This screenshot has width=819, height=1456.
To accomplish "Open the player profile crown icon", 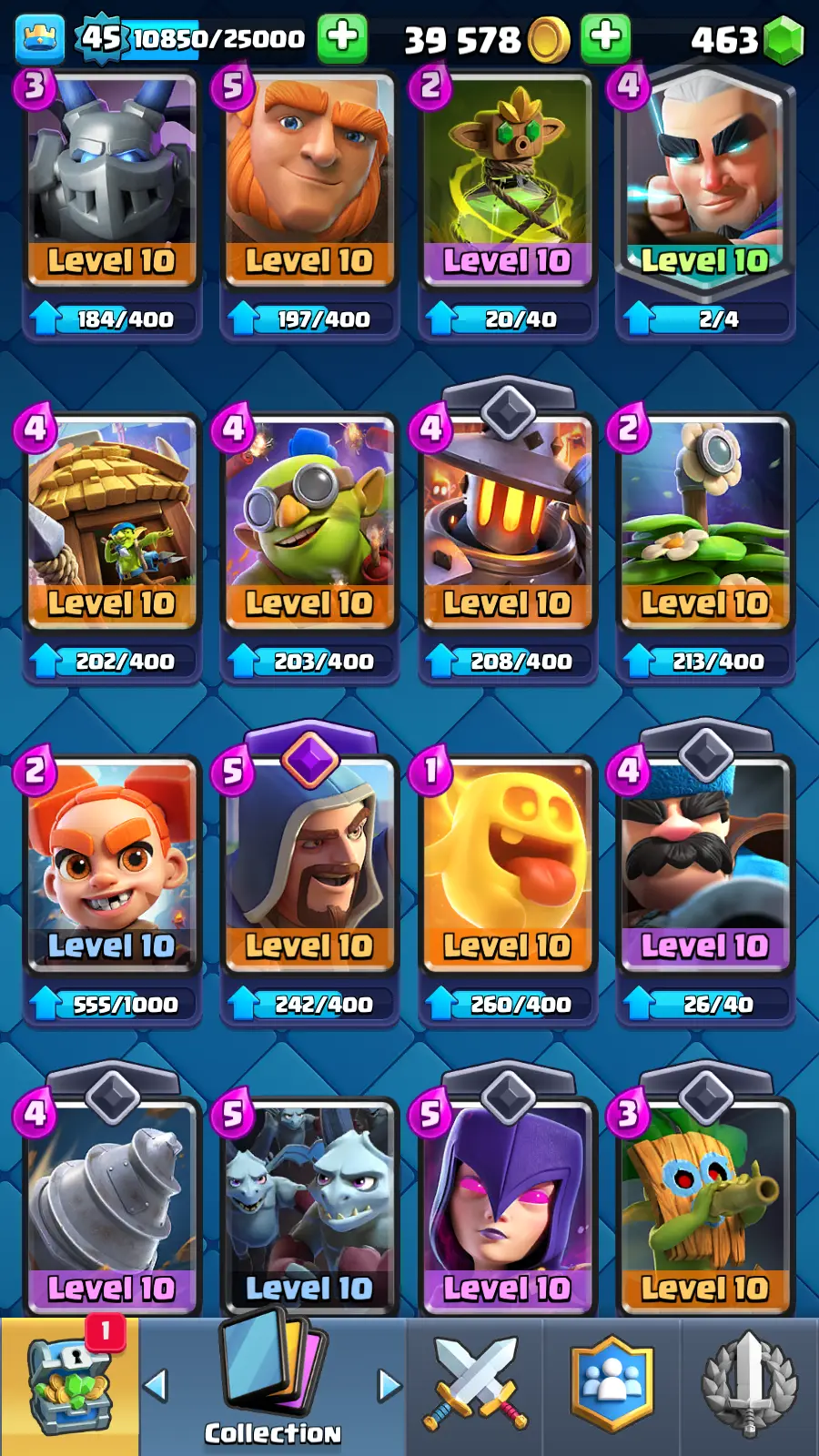I will tap(40, 38).
